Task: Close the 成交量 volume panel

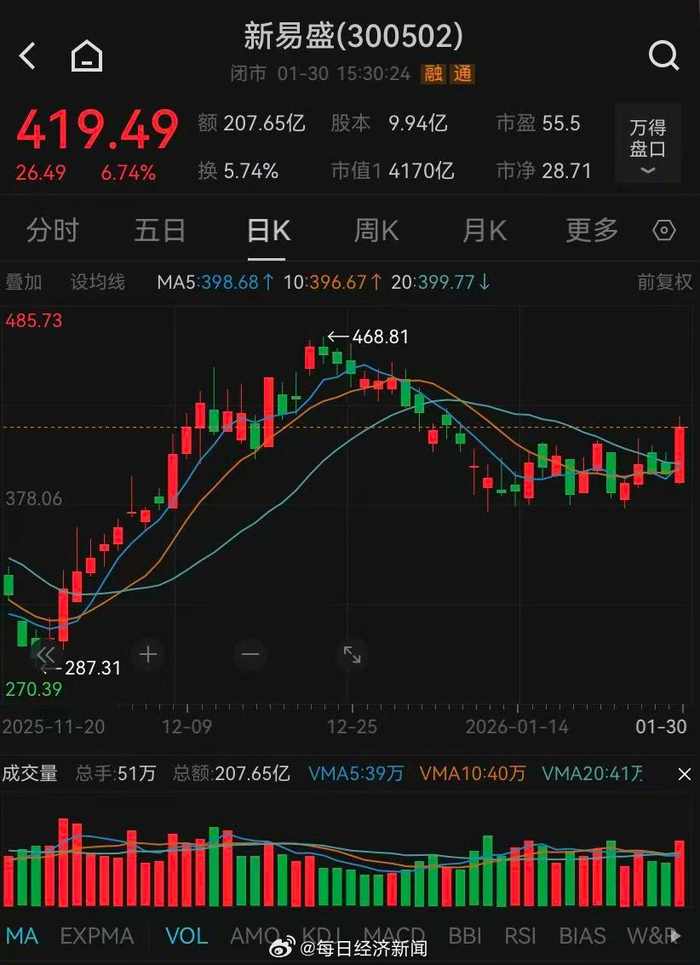Action: click(x=684, y=774)
